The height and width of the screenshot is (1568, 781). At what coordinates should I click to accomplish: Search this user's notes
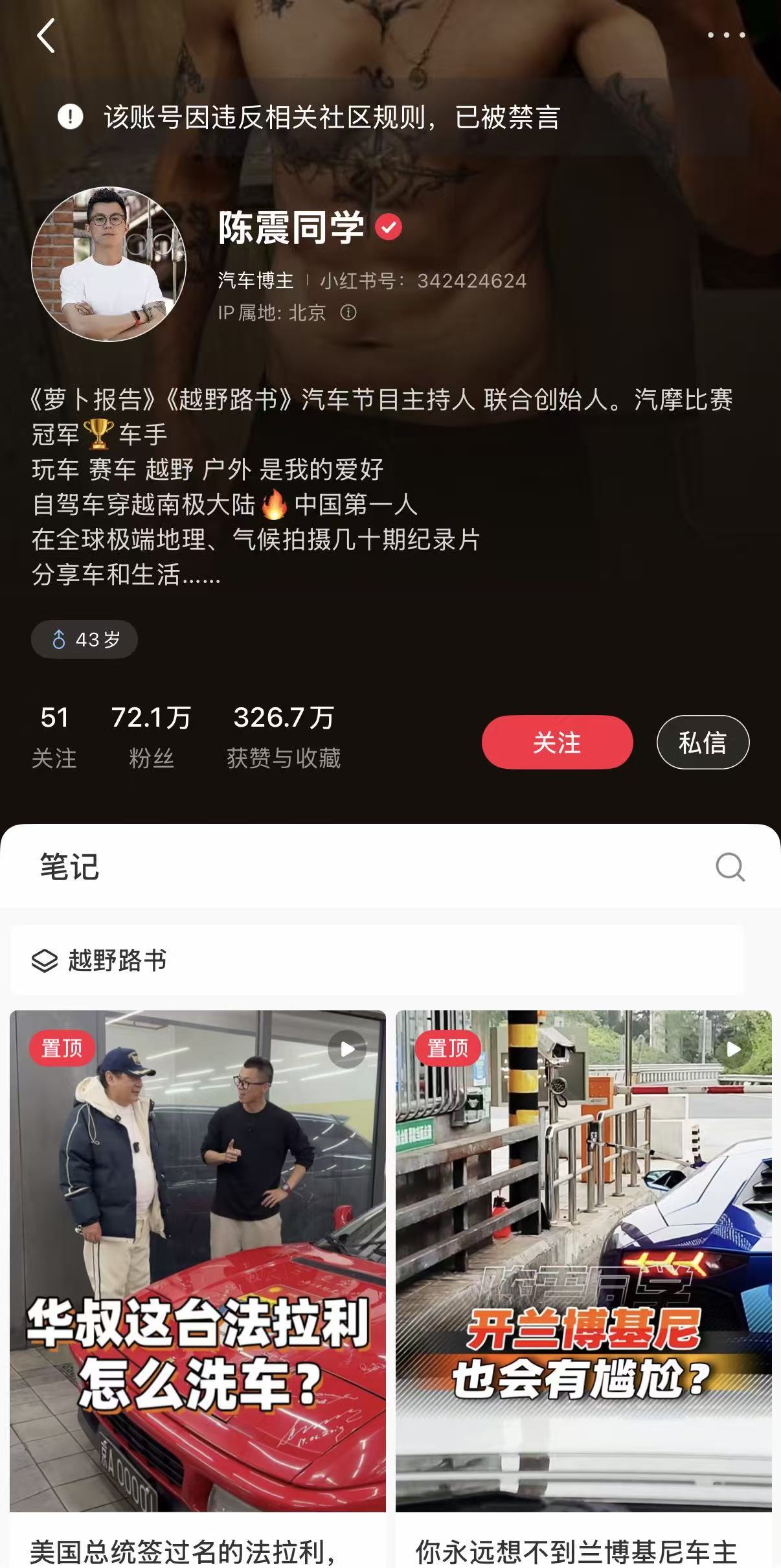(x=730, y=867)
